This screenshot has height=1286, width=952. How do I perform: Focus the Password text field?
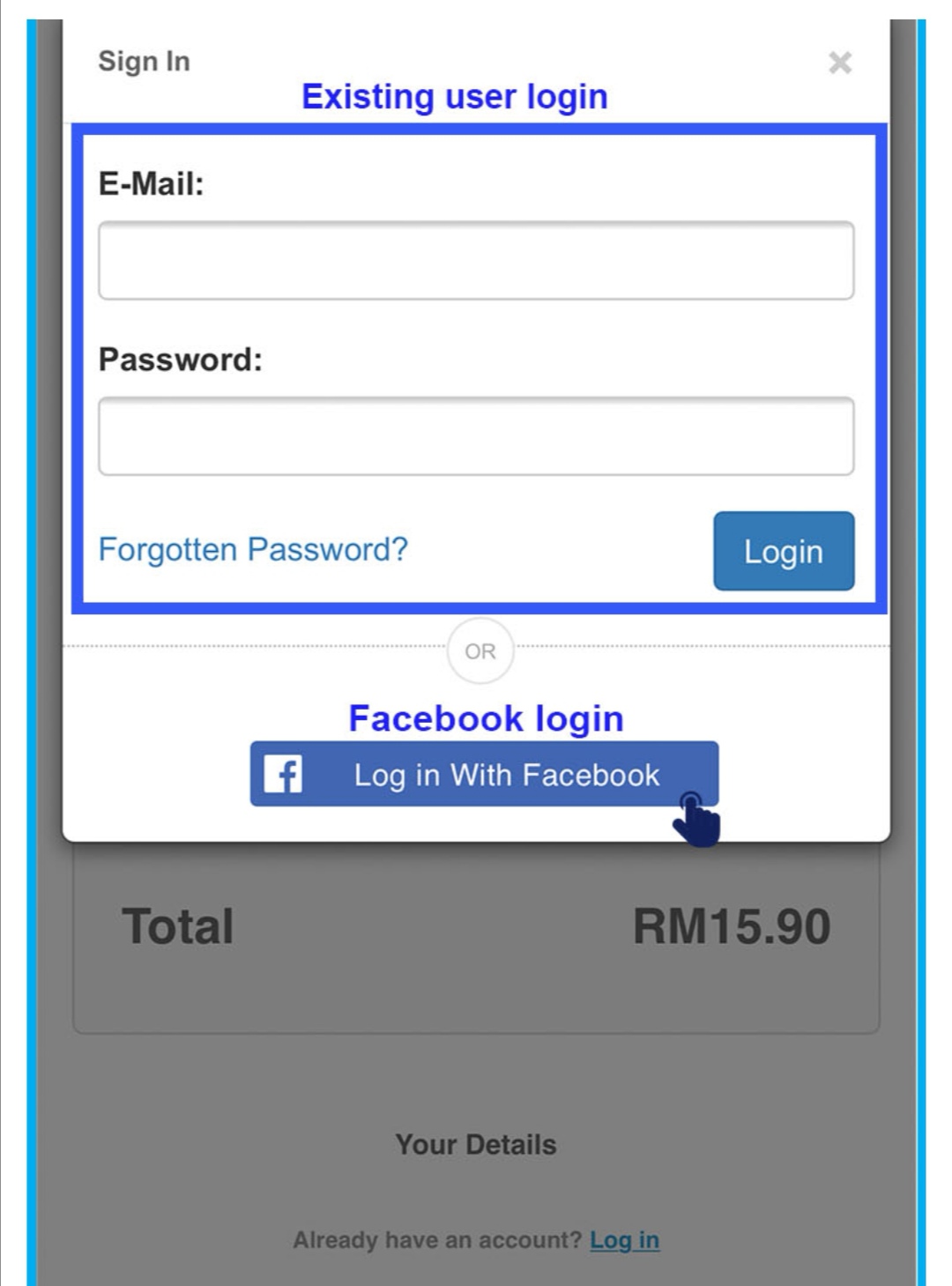tap(476, 436)
